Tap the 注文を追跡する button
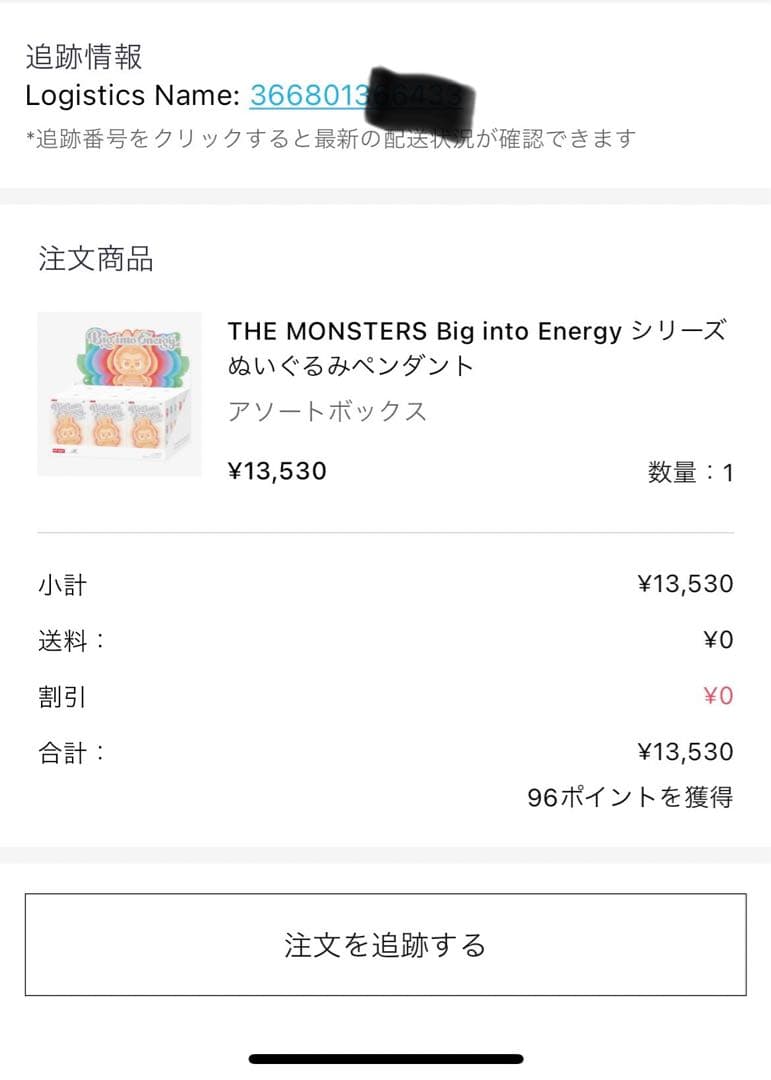 pos(385,942)
